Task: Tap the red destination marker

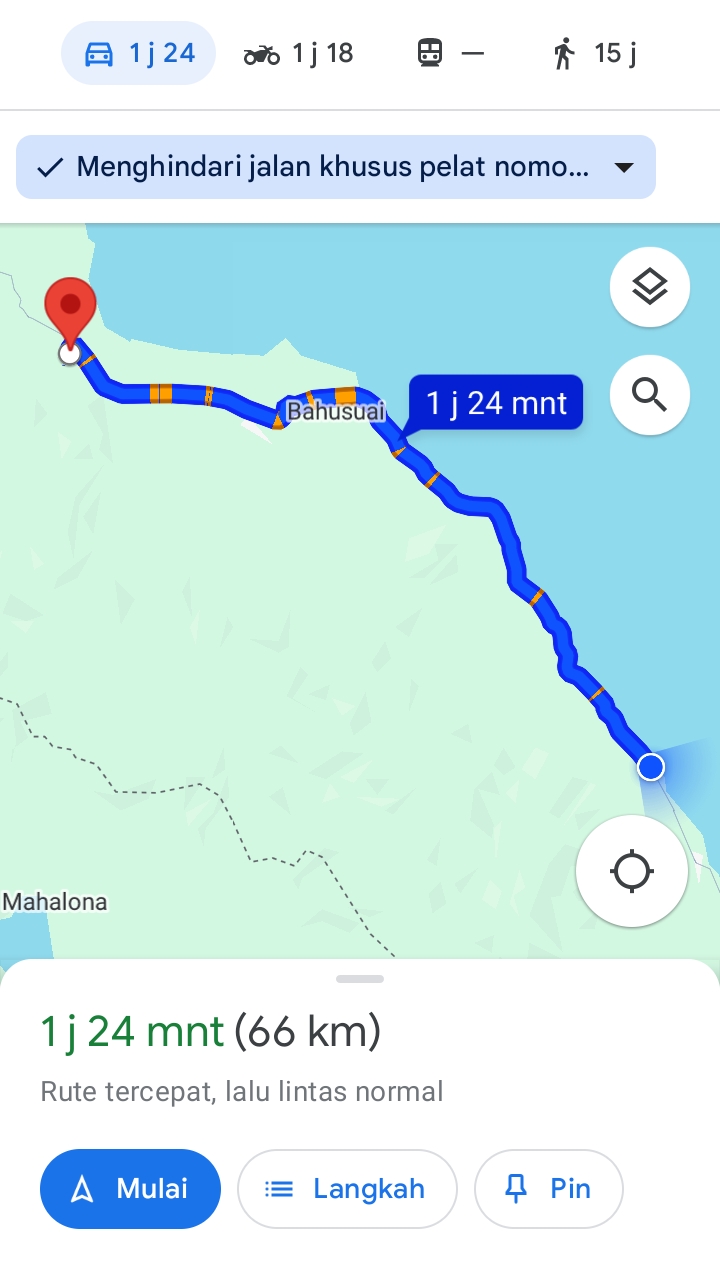Action: tap(70, 312)
